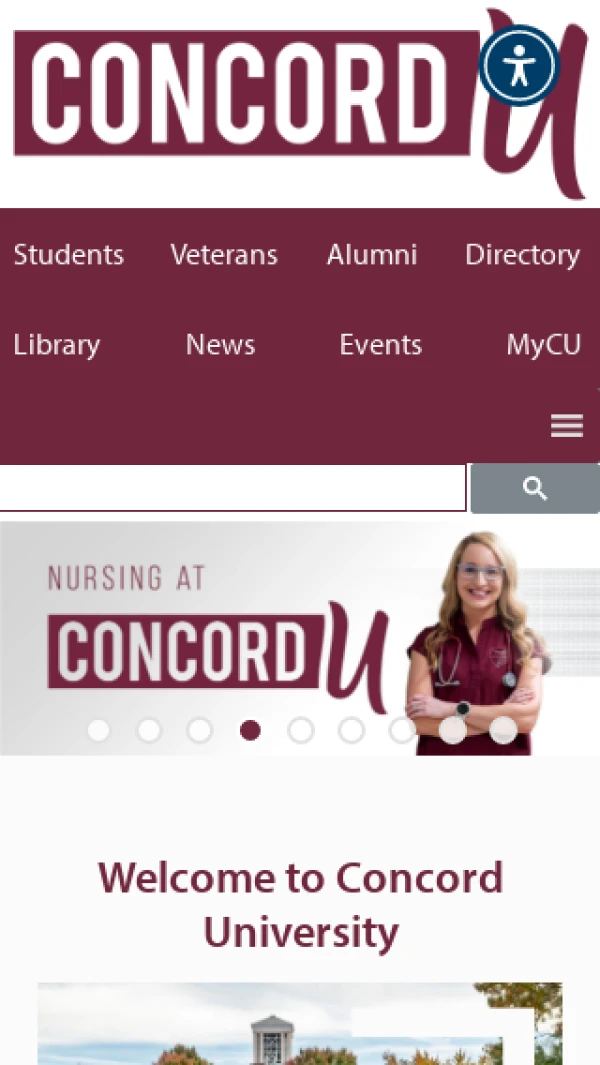
Task: Expand the hamburger menu
Action: click(567, 426)
